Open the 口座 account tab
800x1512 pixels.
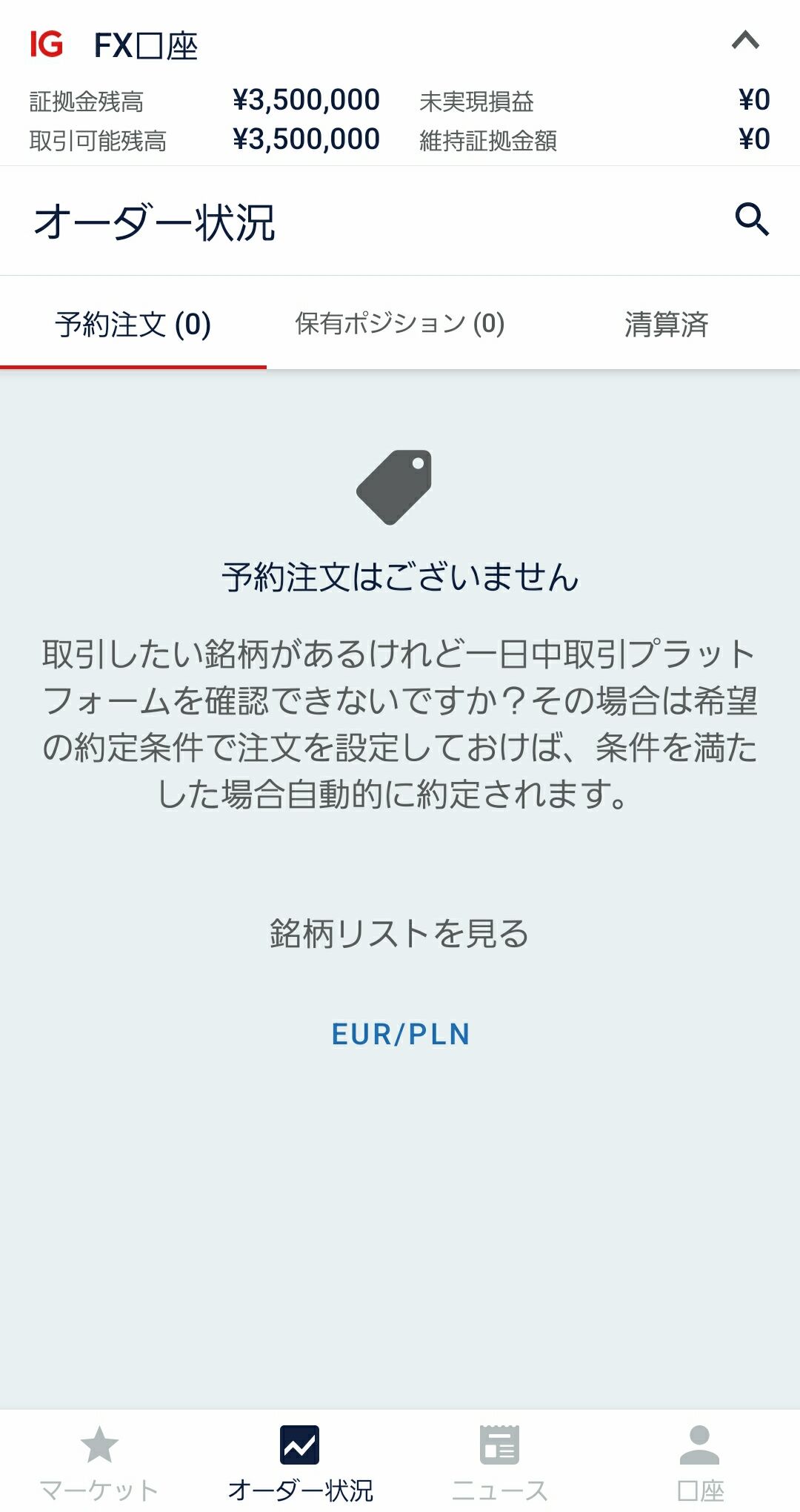pos(700,1462)
